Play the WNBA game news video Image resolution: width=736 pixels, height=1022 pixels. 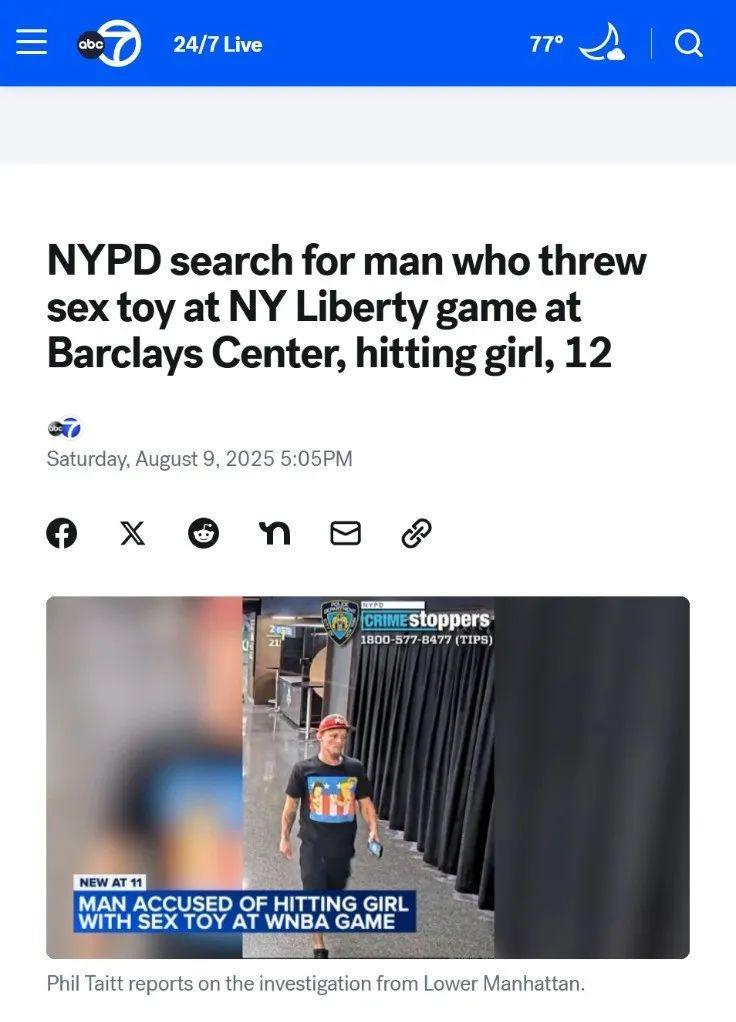coord(368,777)
